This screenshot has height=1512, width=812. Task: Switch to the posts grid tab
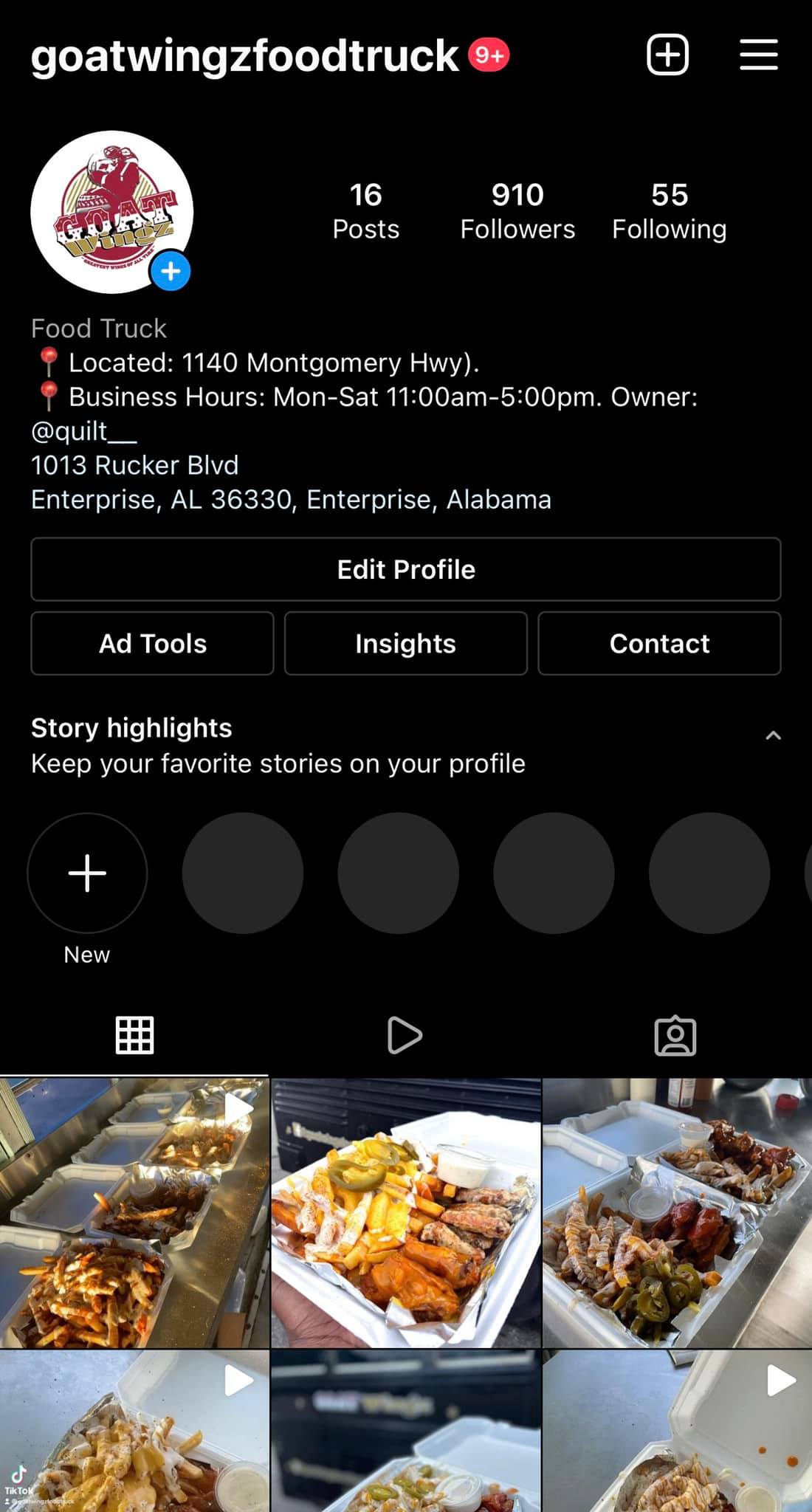click(134, 1035)
